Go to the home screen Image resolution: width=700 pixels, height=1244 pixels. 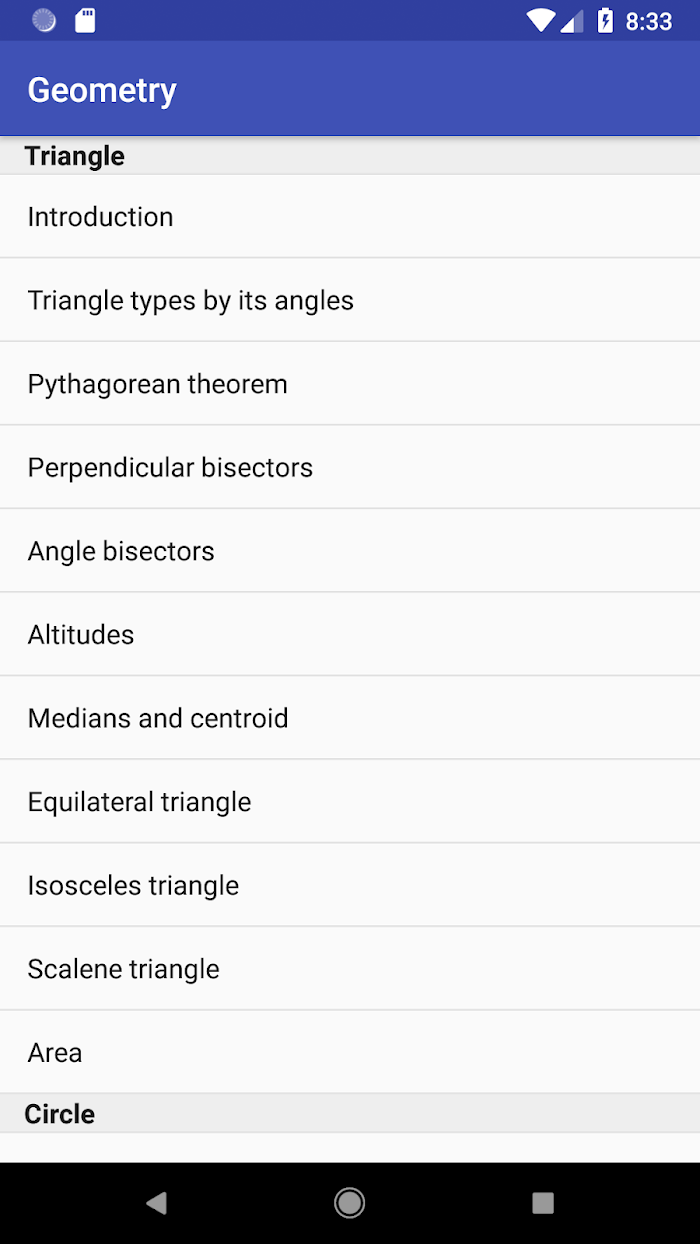click(x=350, y=1203)
